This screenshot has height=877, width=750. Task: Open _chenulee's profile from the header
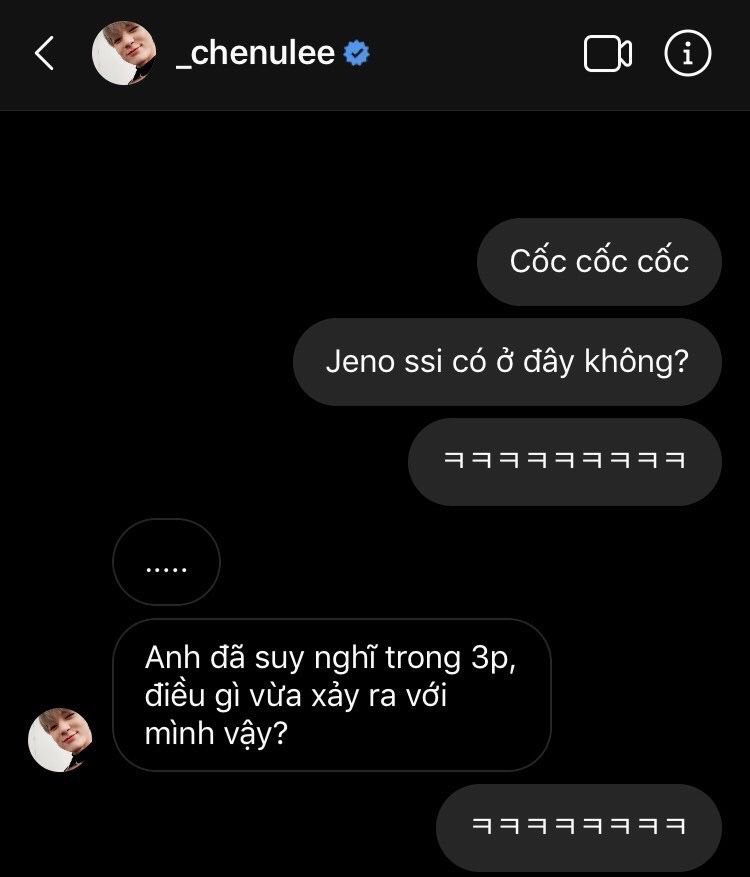(x=254, y=53)
